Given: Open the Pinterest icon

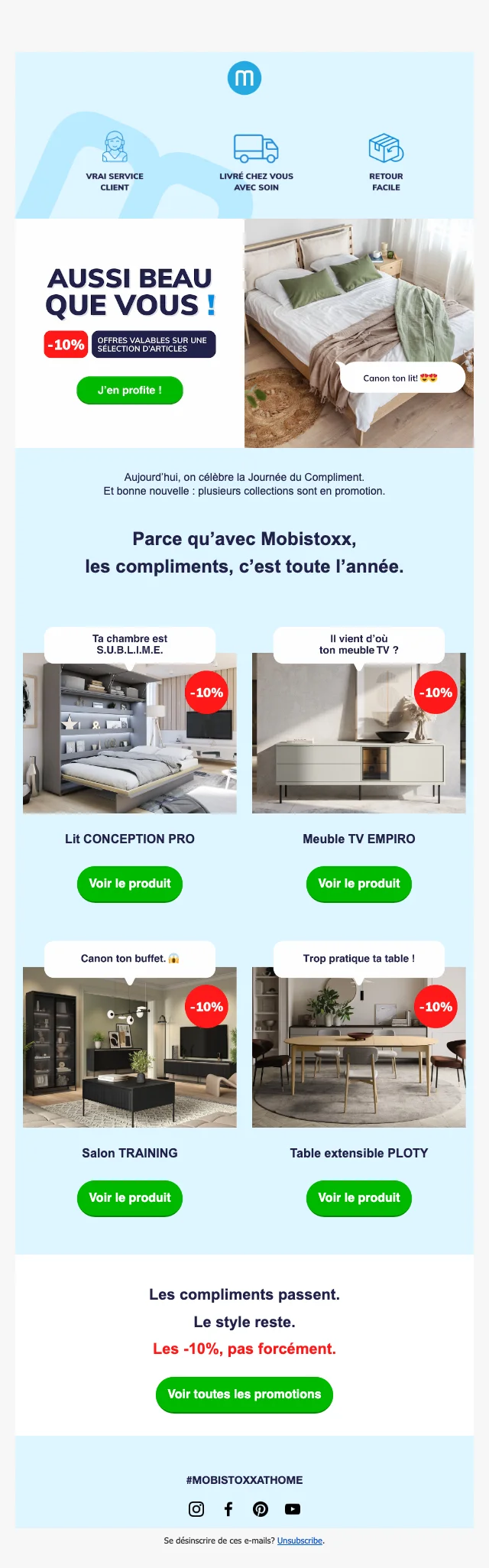Looking at the screenshot, I should 261,1508.
